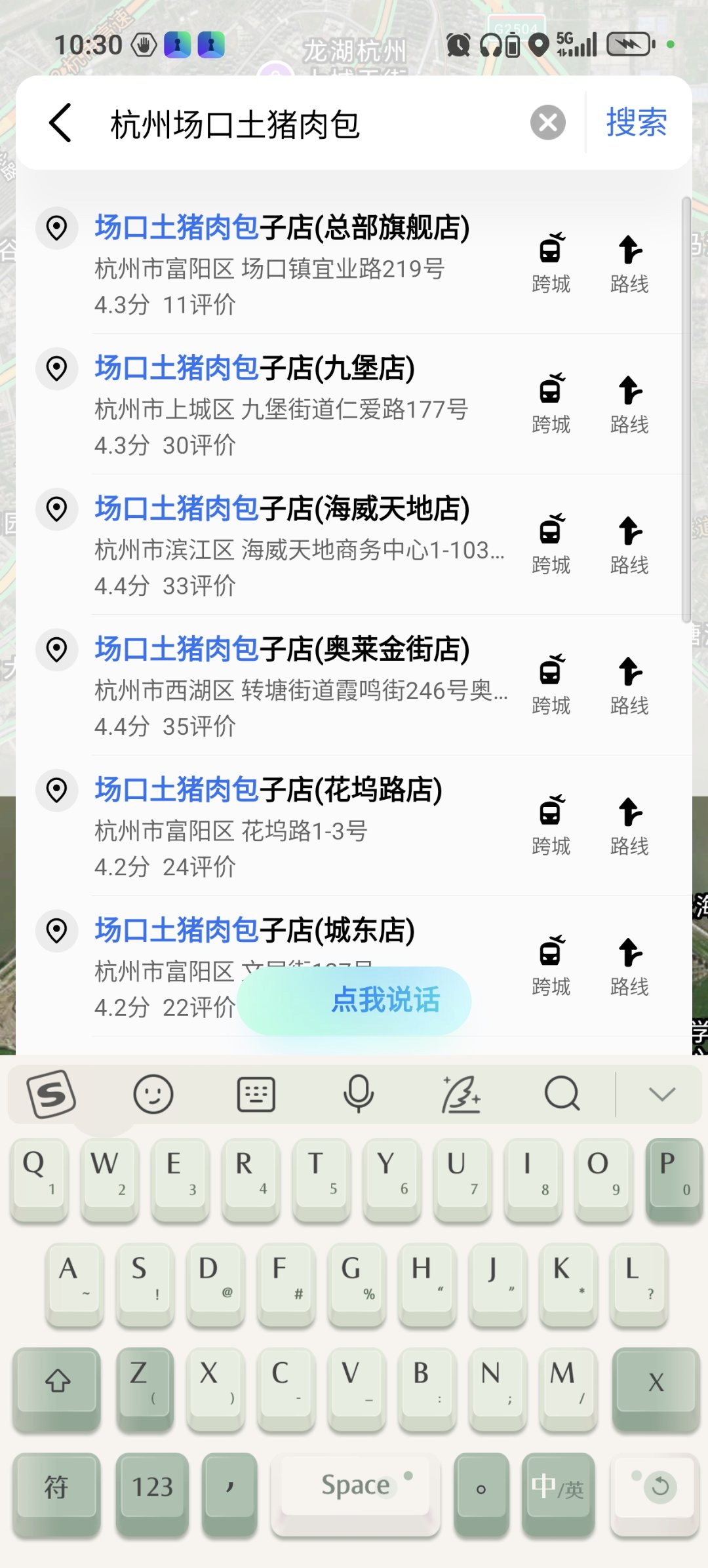
Task: Get 路线 for the 奥莱金街店 result
Action: click(629, 686)
